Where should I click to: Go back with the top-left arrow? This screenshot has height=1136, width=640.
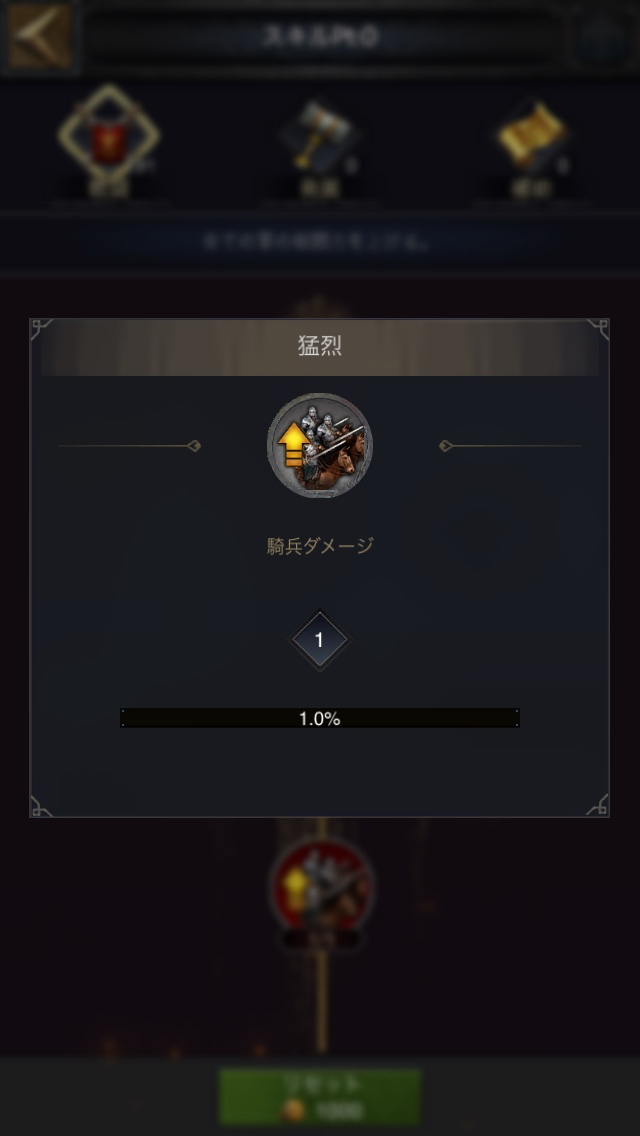point(40,36)
